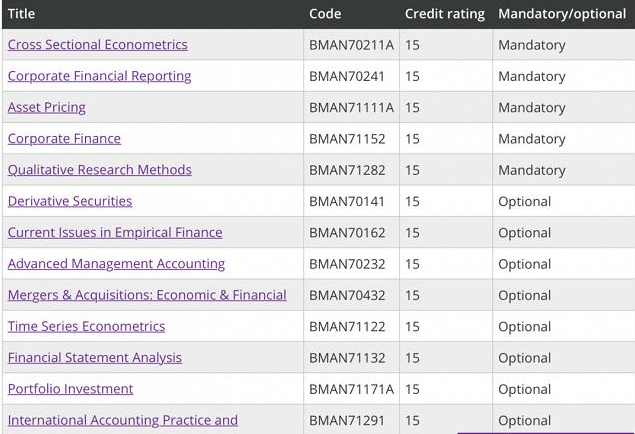Open the Financial Statement Analysis link
This screenshot has width=635, height=434.
(95, 358)
